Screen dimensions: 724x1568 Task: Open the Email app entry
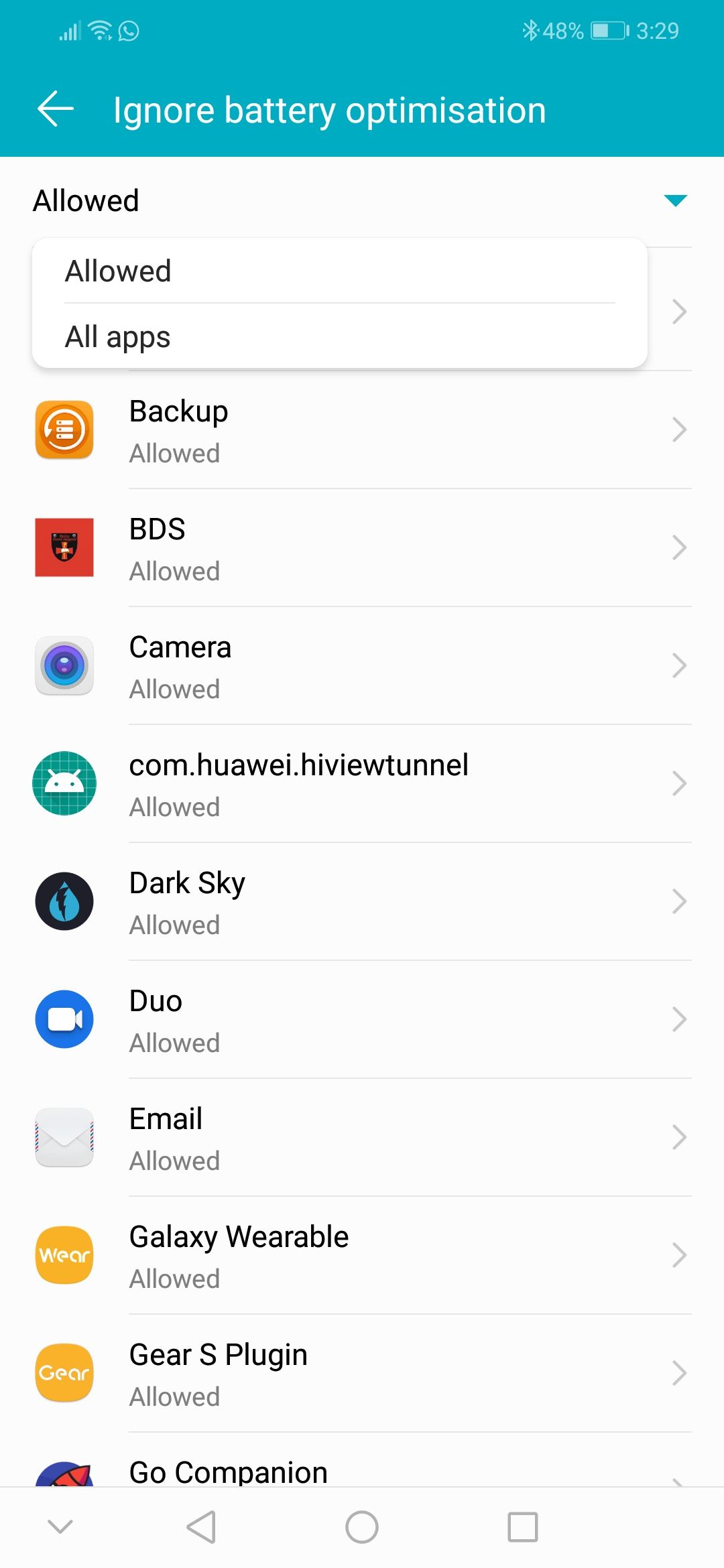[x=362, y=1138]
